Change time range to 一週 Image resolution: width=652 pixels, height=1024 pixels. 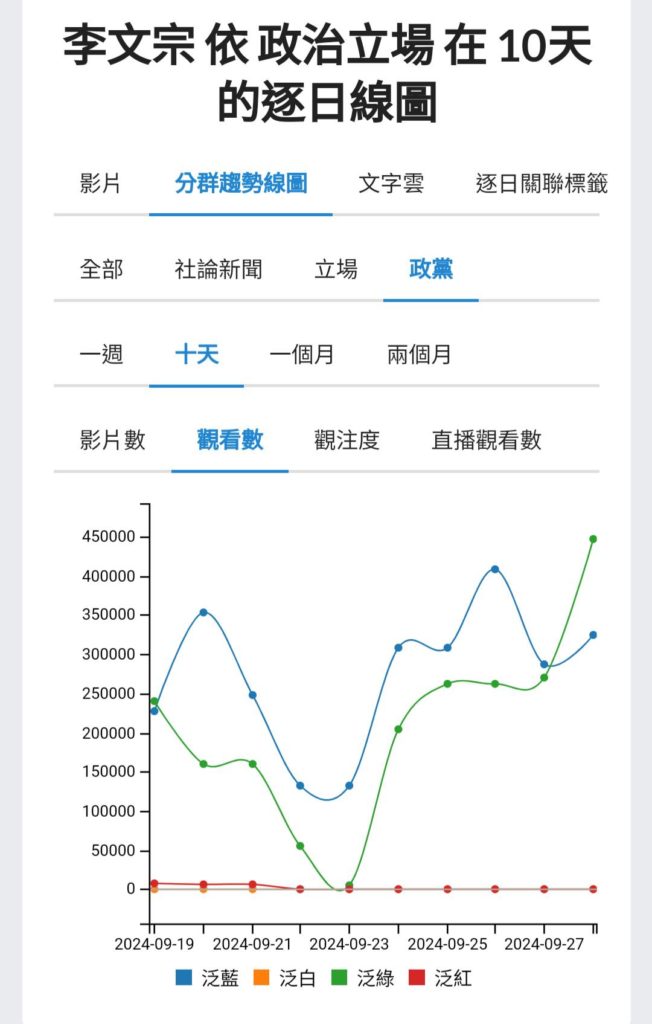click(101, 355)
